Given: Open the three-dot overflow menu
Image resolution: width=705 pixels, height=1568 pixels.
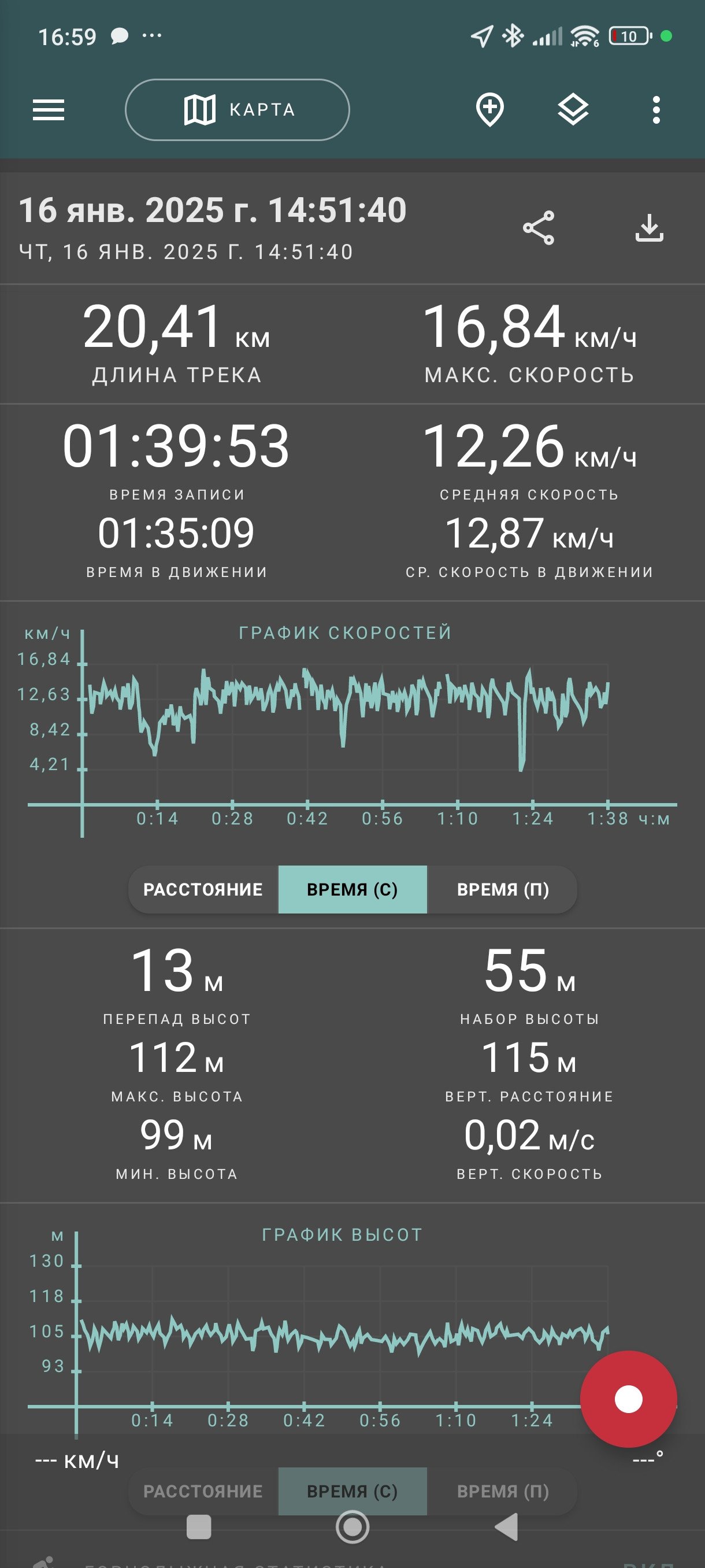Looking at the screenshot, I should (656, 110).
